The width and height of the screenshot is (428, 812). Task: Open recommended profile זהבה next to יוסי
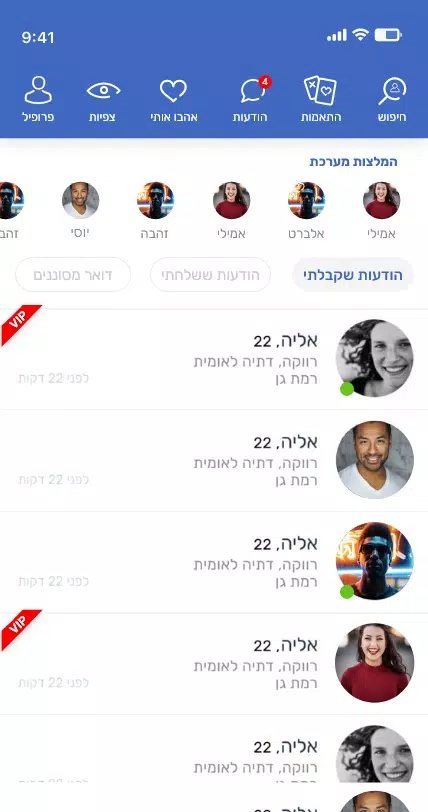click(x=156, y=210)
